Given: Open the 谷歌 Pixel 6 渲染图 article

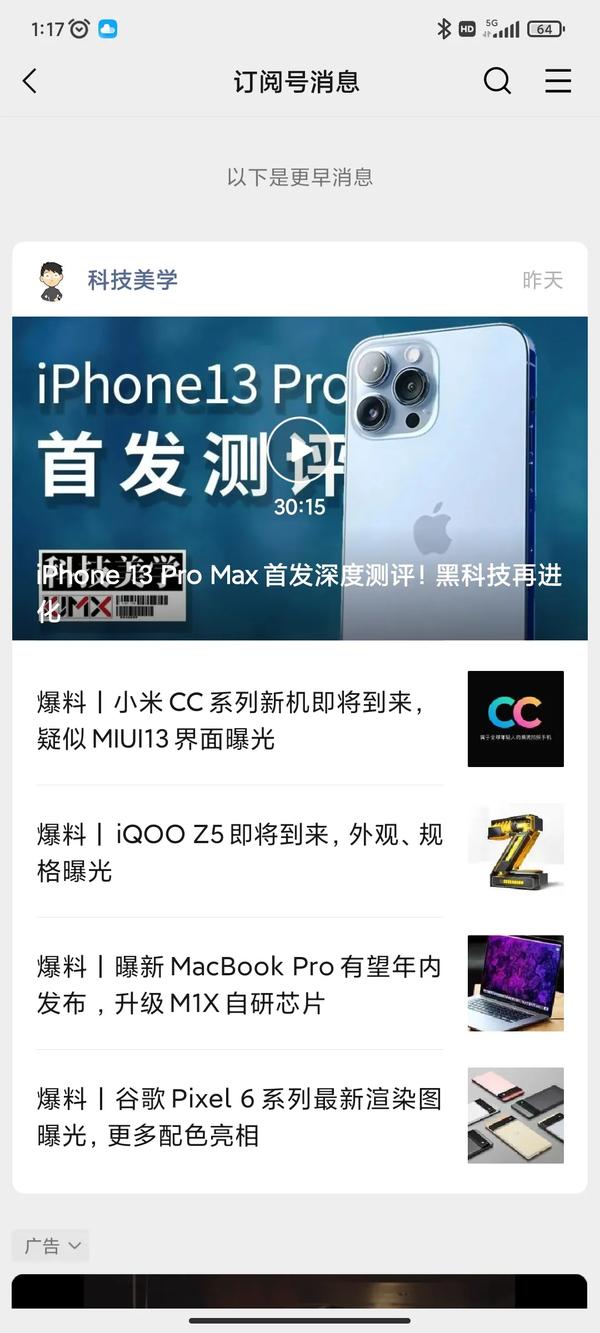Looking at the screenshot, I should pos(240,1116).
